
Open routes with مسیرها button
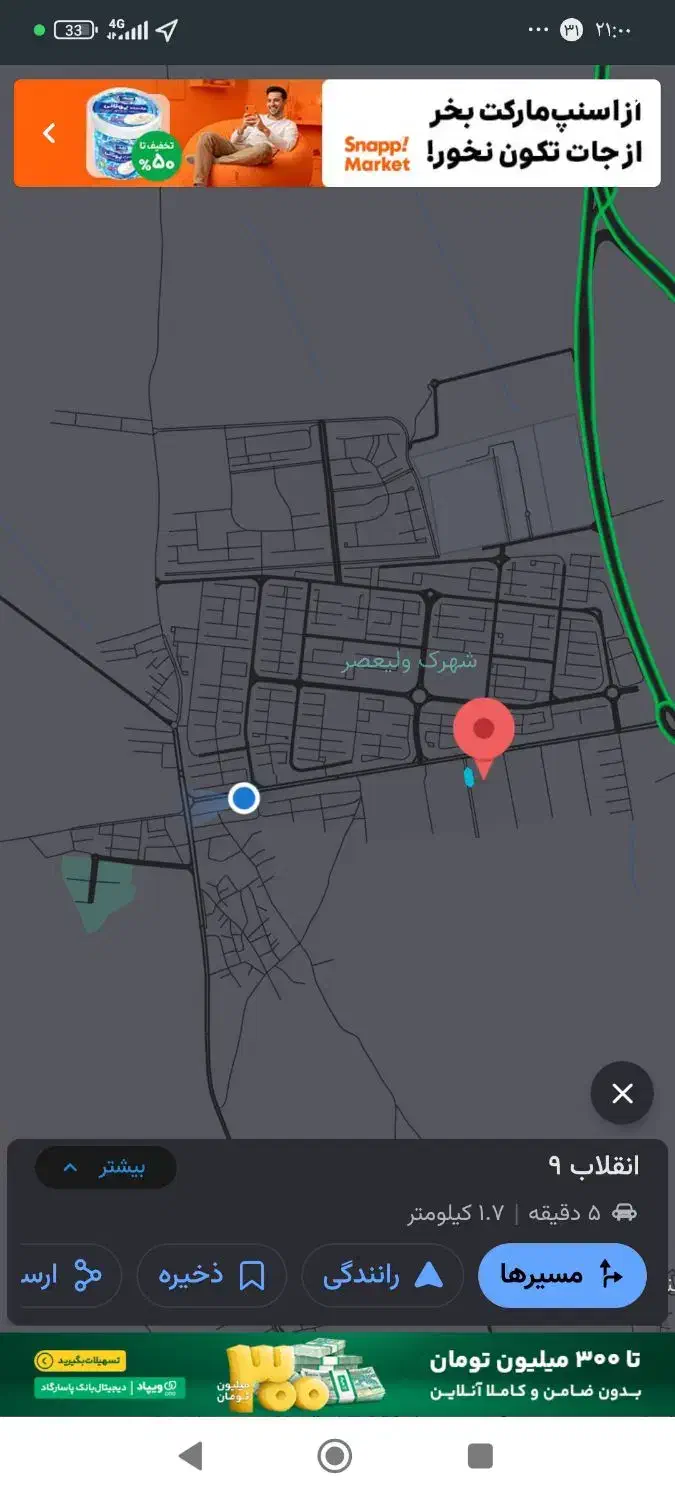click(x=562, y=1275)
